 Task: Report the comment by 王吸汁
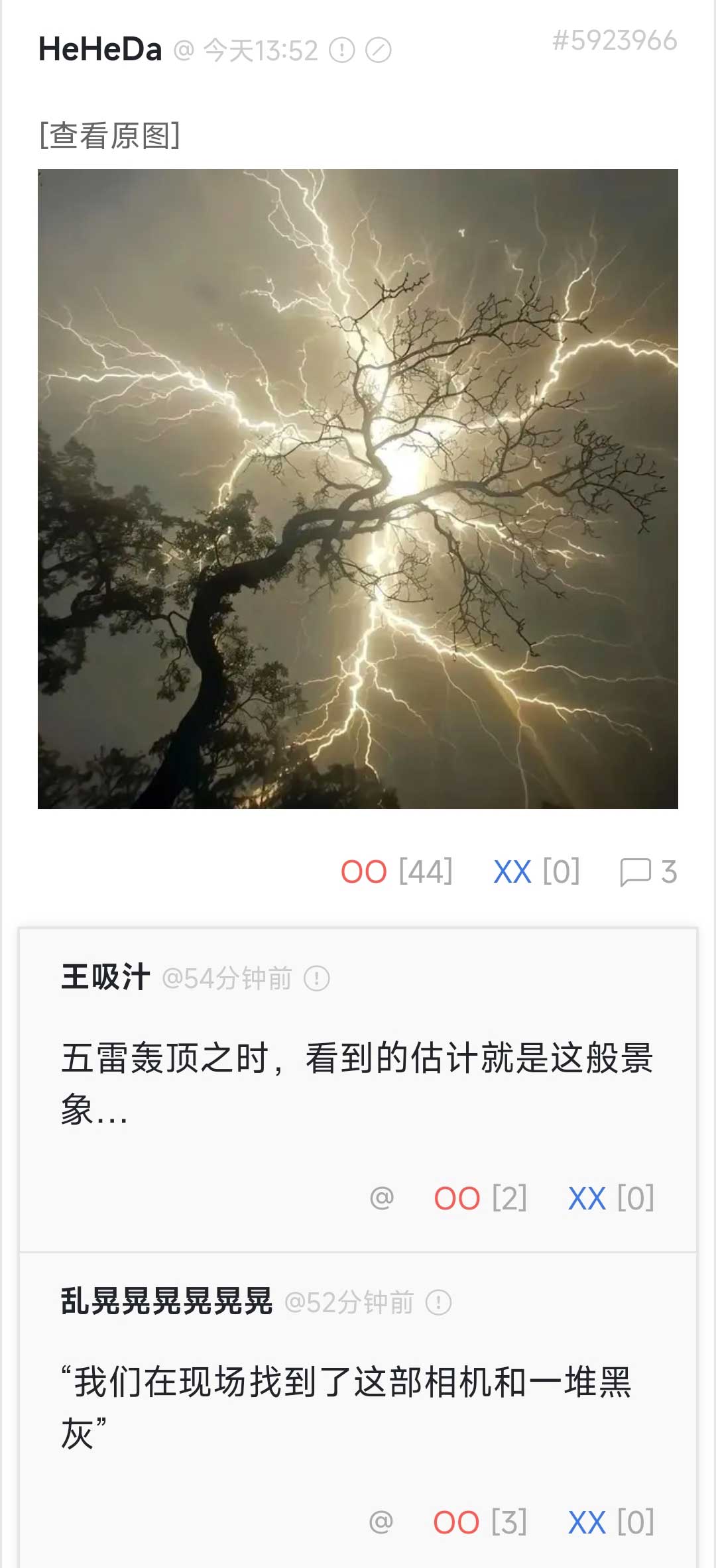pyautogui.click(x=317, y=978)
